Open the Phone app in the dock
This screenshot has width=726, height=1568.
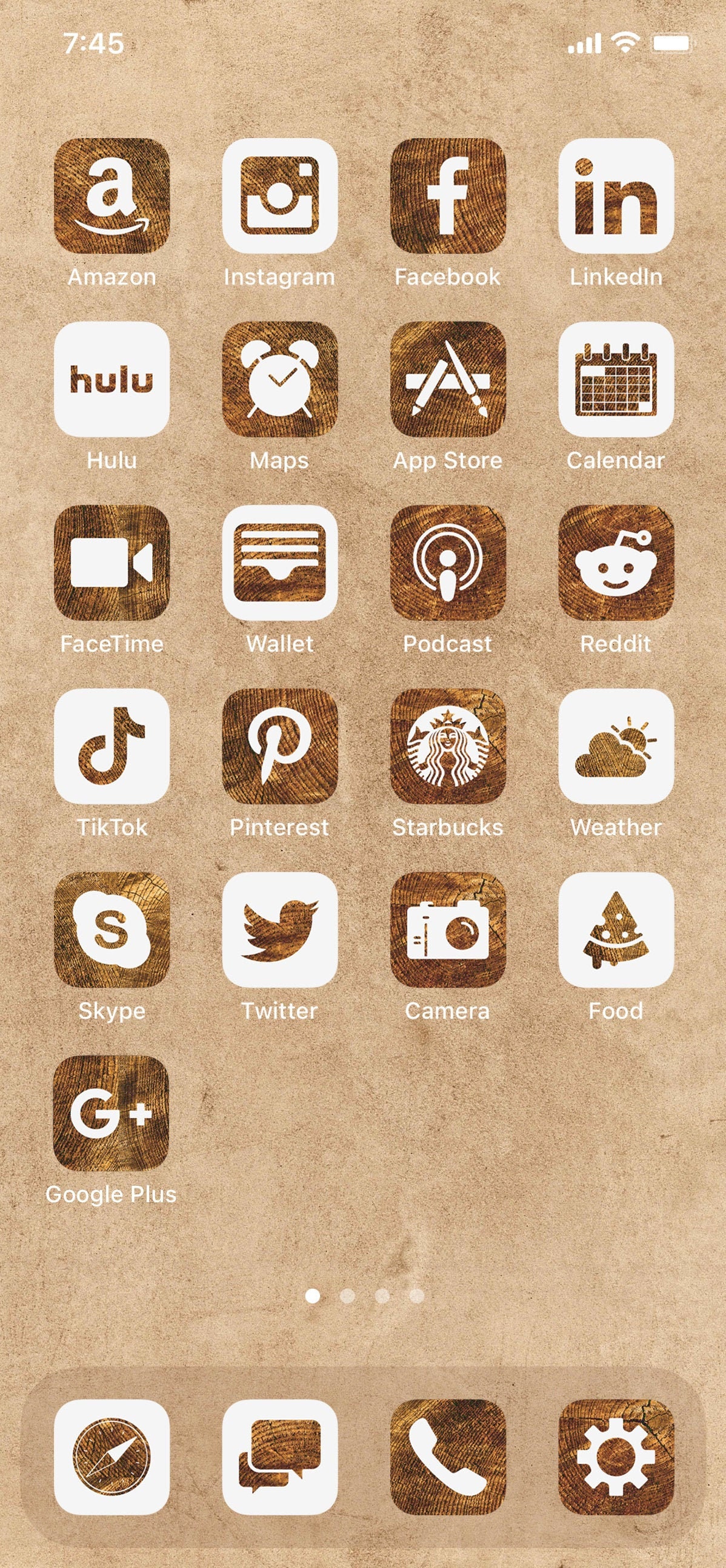(448, 1457)
